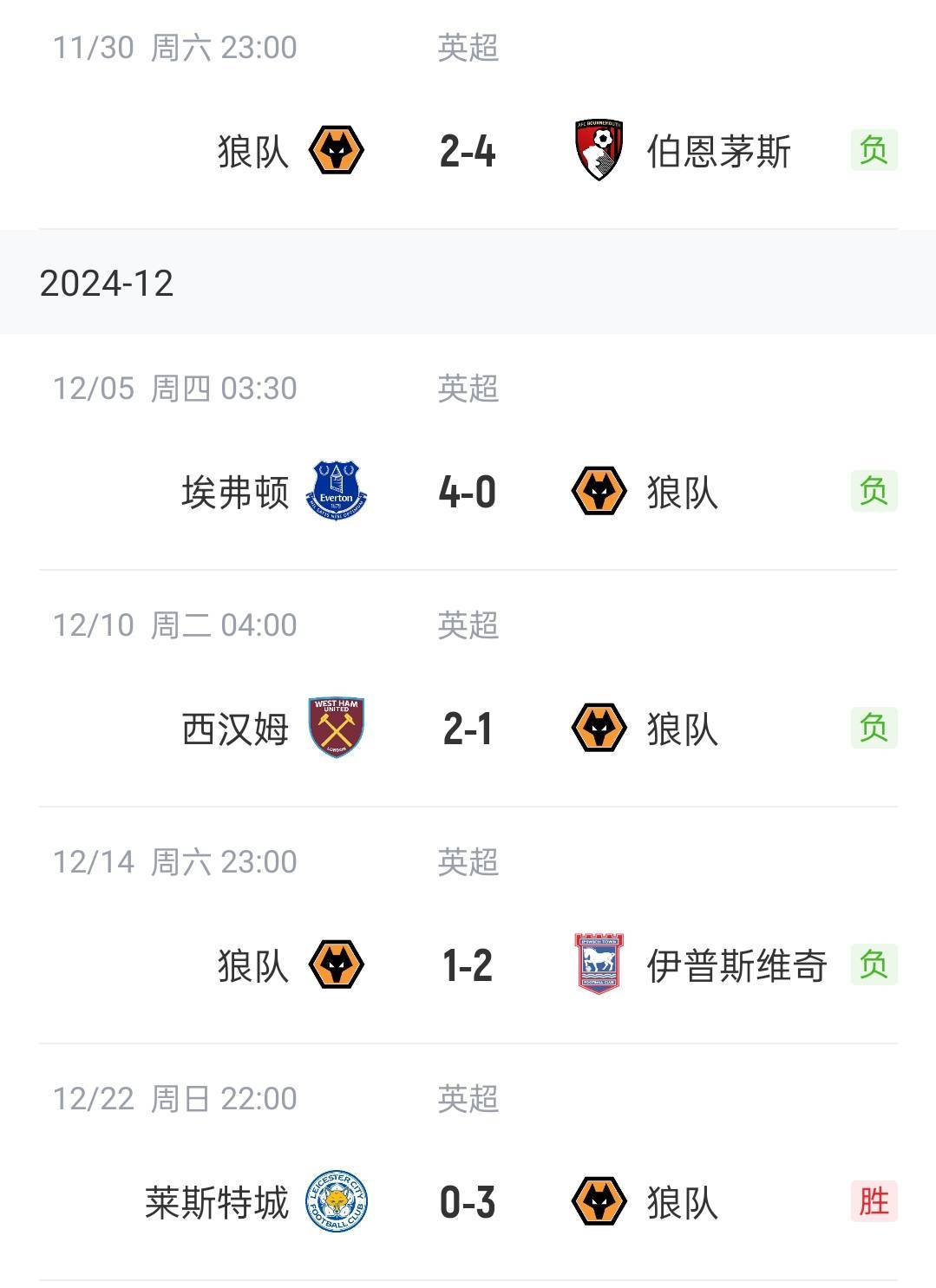
Task: Tap the 4-0 score of Everton versus Wolves
Action: [468, 489]
